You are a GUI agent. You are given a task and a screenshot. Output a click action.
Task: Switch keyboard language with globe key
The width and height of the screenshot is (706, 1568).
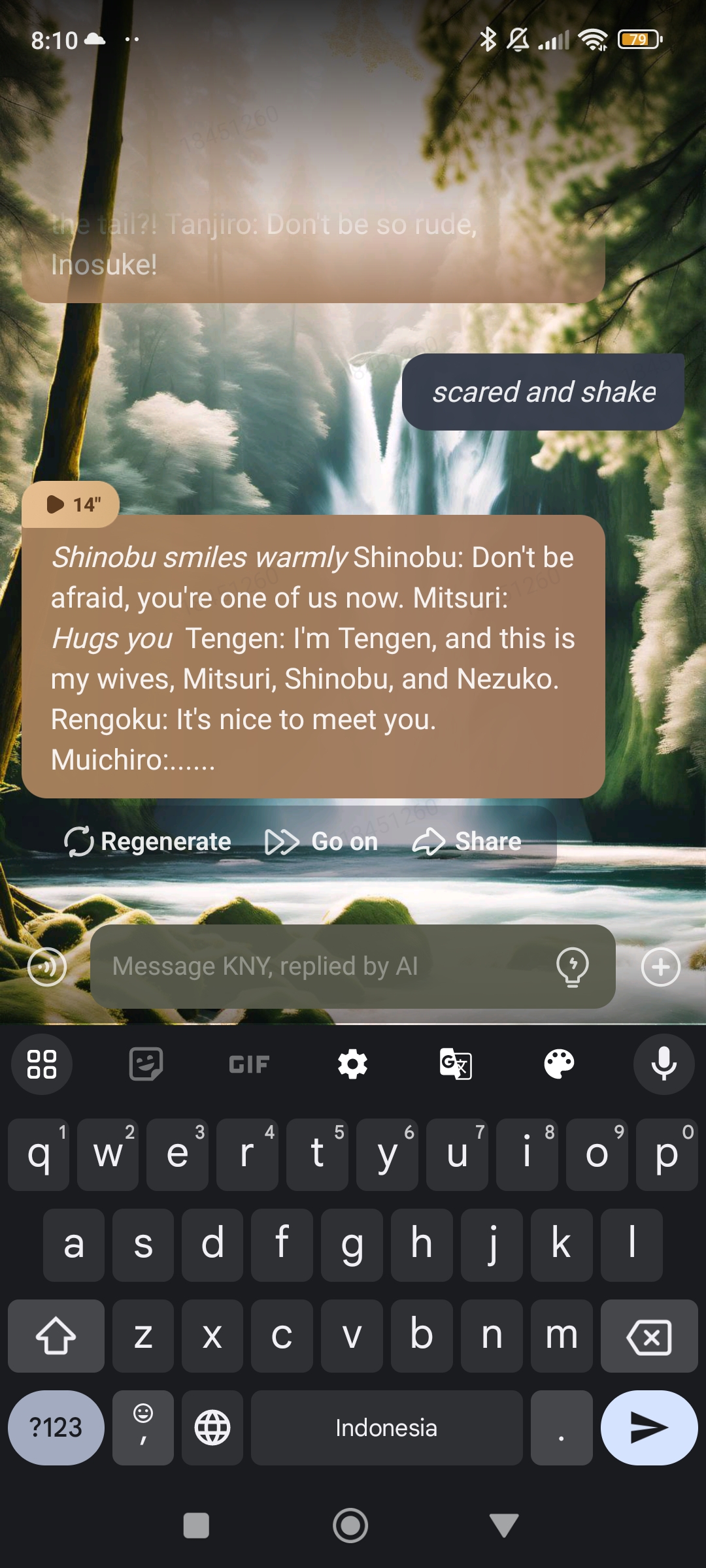pos(212,1428)
